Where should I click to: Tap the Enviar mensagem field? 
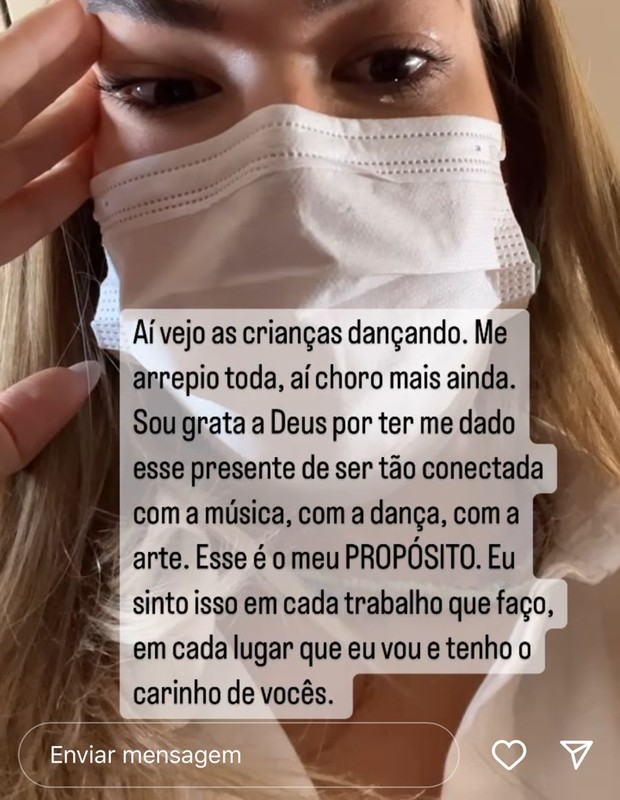point(238,755)
